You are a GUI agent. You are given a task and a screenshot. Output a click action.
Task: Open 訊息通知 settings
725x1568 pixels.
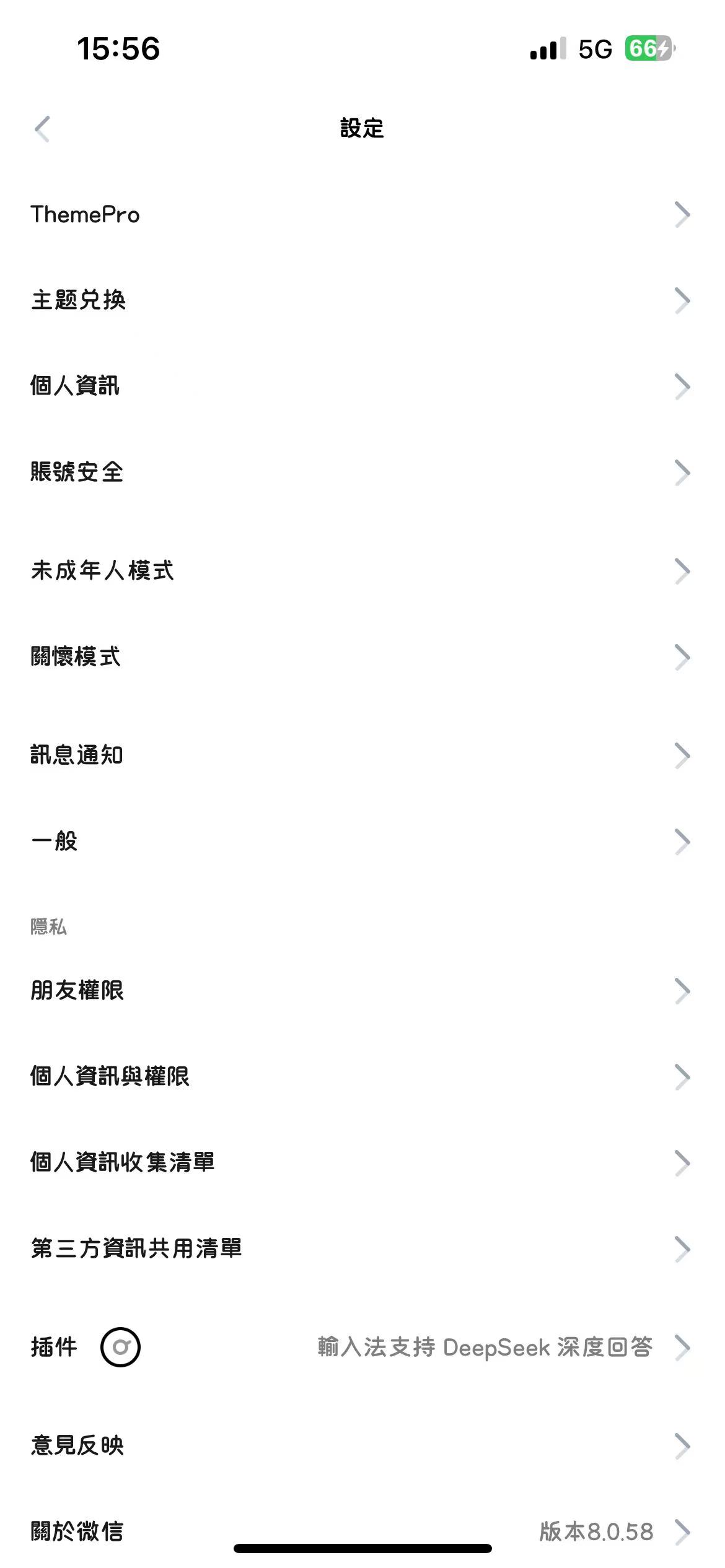pos(362,756)
